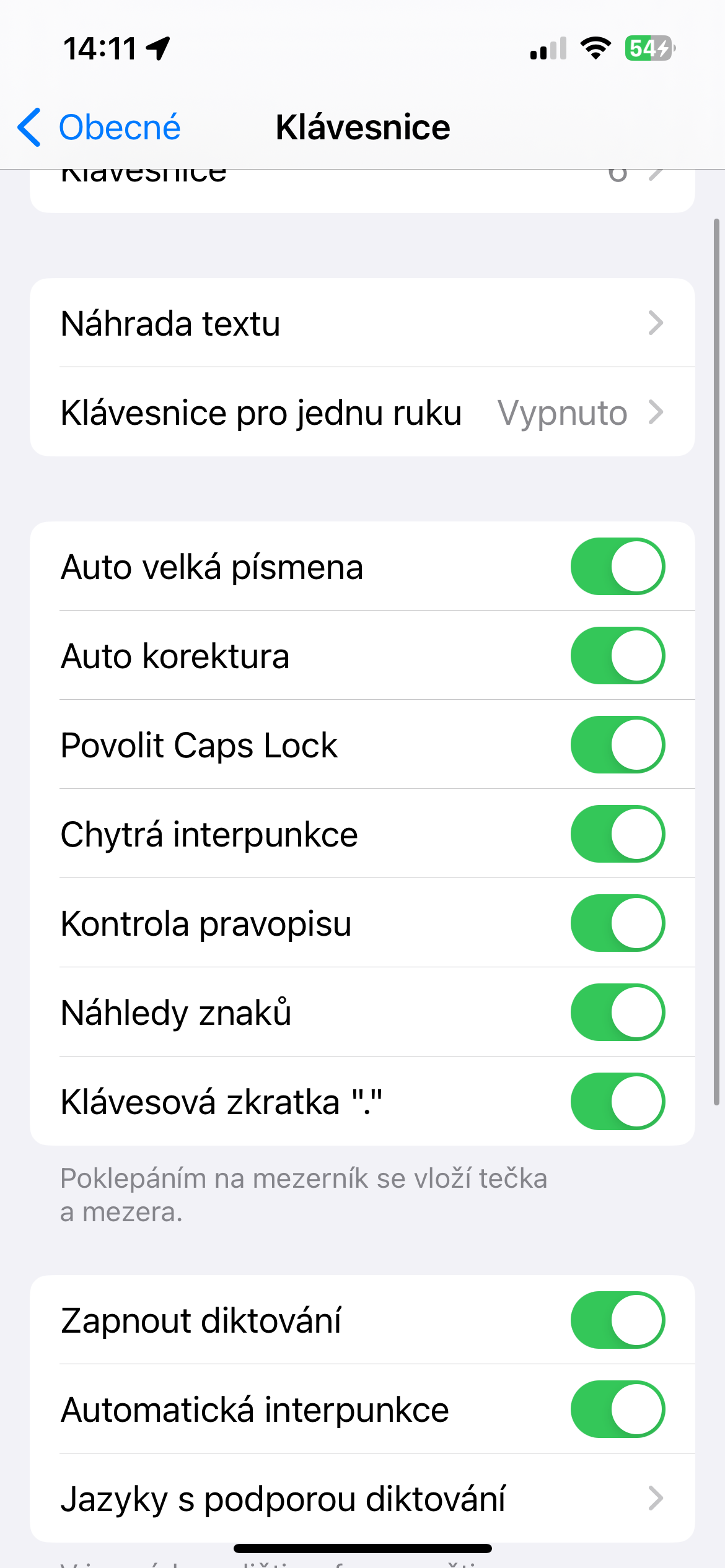Image resolution: width=725 pixels, height=1568 pixels.
Task: Go back to Obecné settings
Action: pyautogui.click(x=99, y=128)
